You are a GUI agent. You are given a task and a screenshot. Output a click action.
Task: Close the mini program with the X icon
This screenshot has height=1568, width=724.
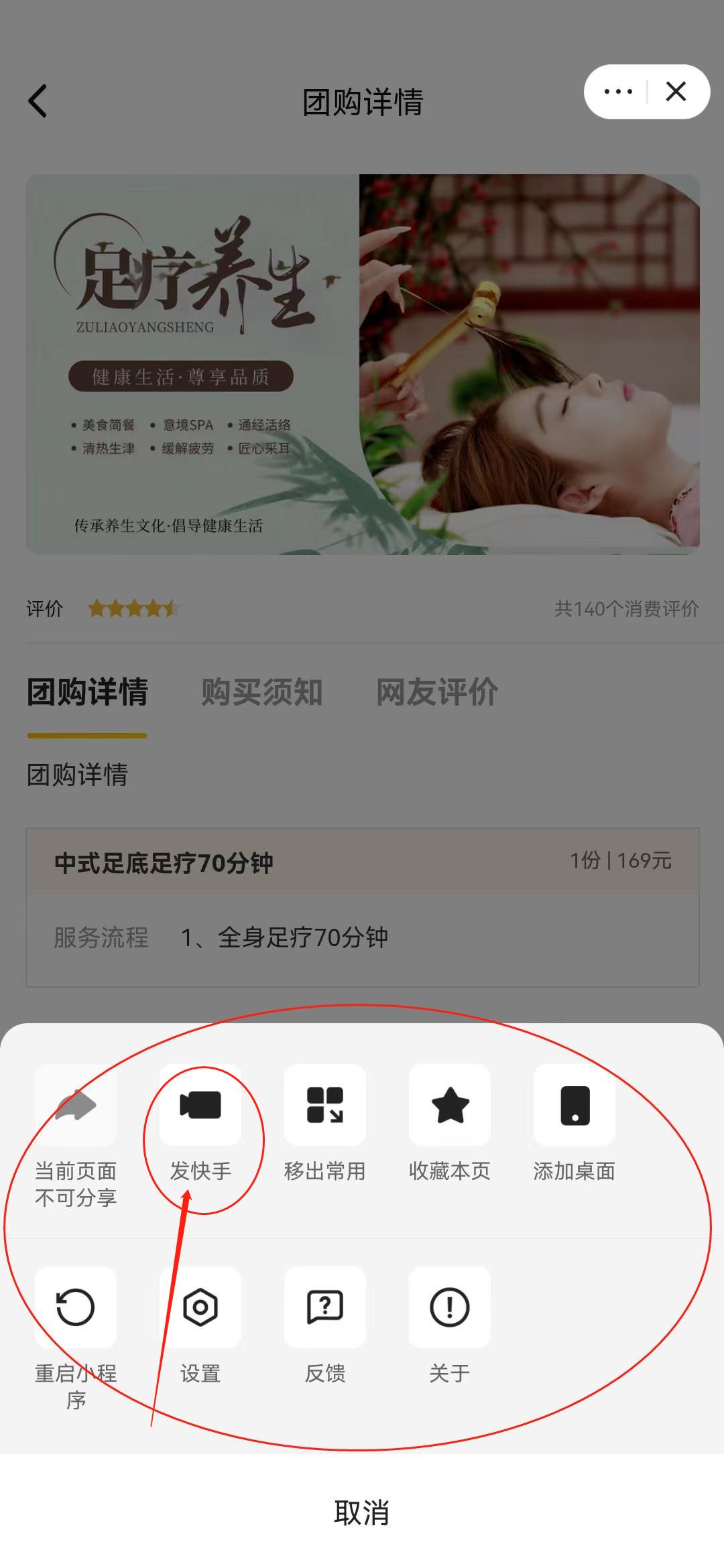click(676, 92)
